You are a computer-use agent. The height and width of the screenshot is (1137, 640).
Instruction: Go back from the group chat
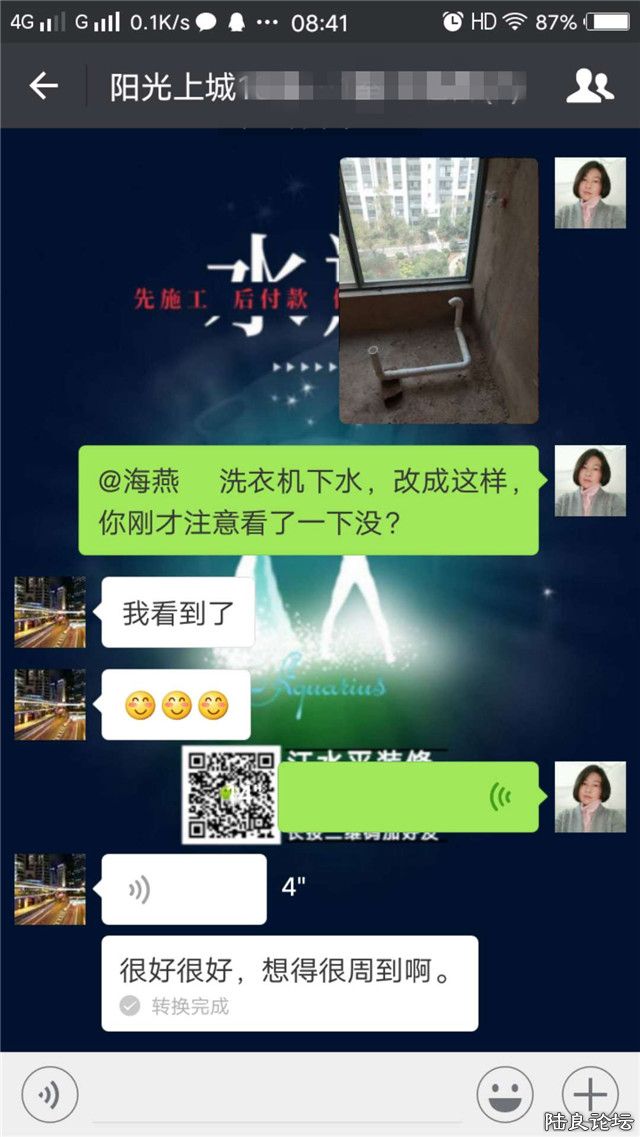coord(43,87)
